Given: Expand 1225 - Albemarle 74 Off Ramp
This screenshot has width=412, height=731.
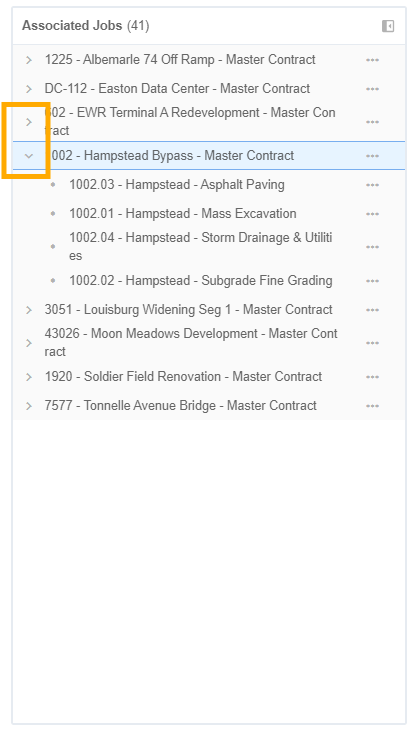Looking at the screenshot, I should click(x=29, y=60).
